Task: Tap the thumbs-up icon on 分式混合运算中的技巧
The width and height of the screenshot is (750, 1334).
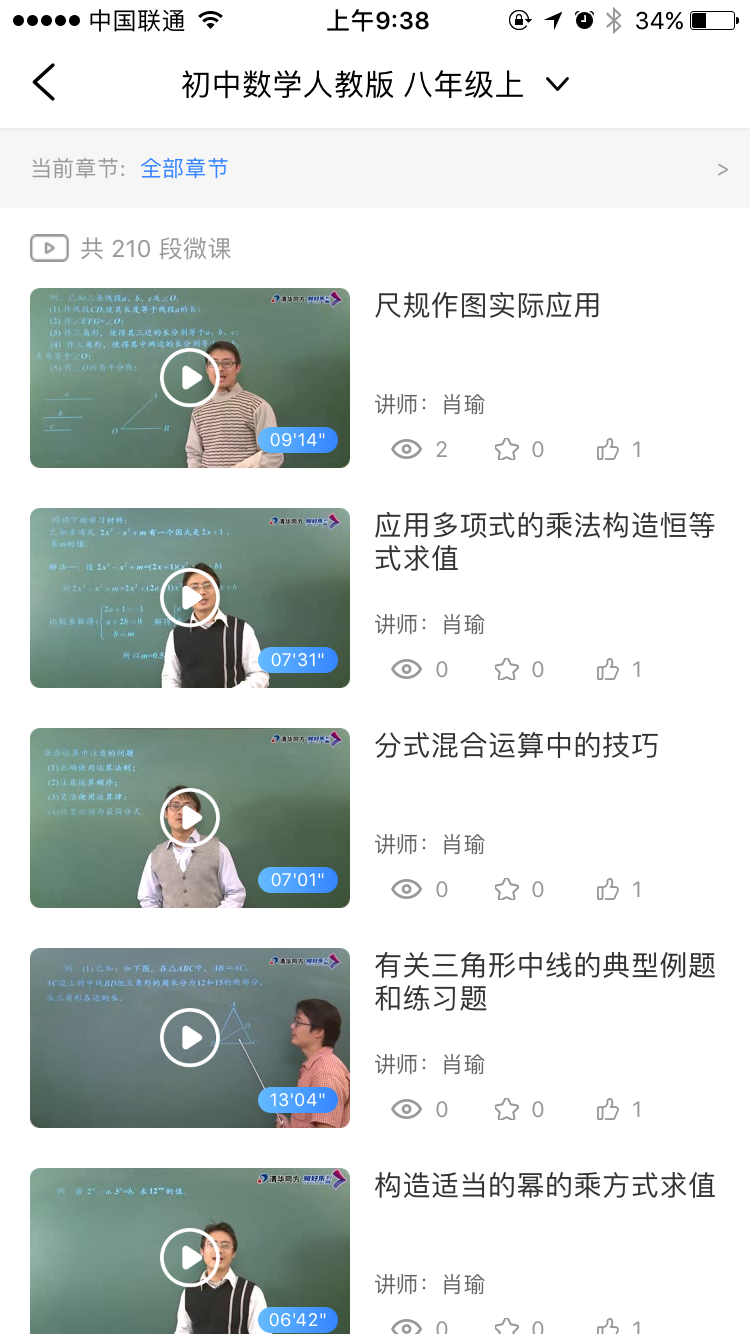Action: pyautogui.click(x=608, y=888)
